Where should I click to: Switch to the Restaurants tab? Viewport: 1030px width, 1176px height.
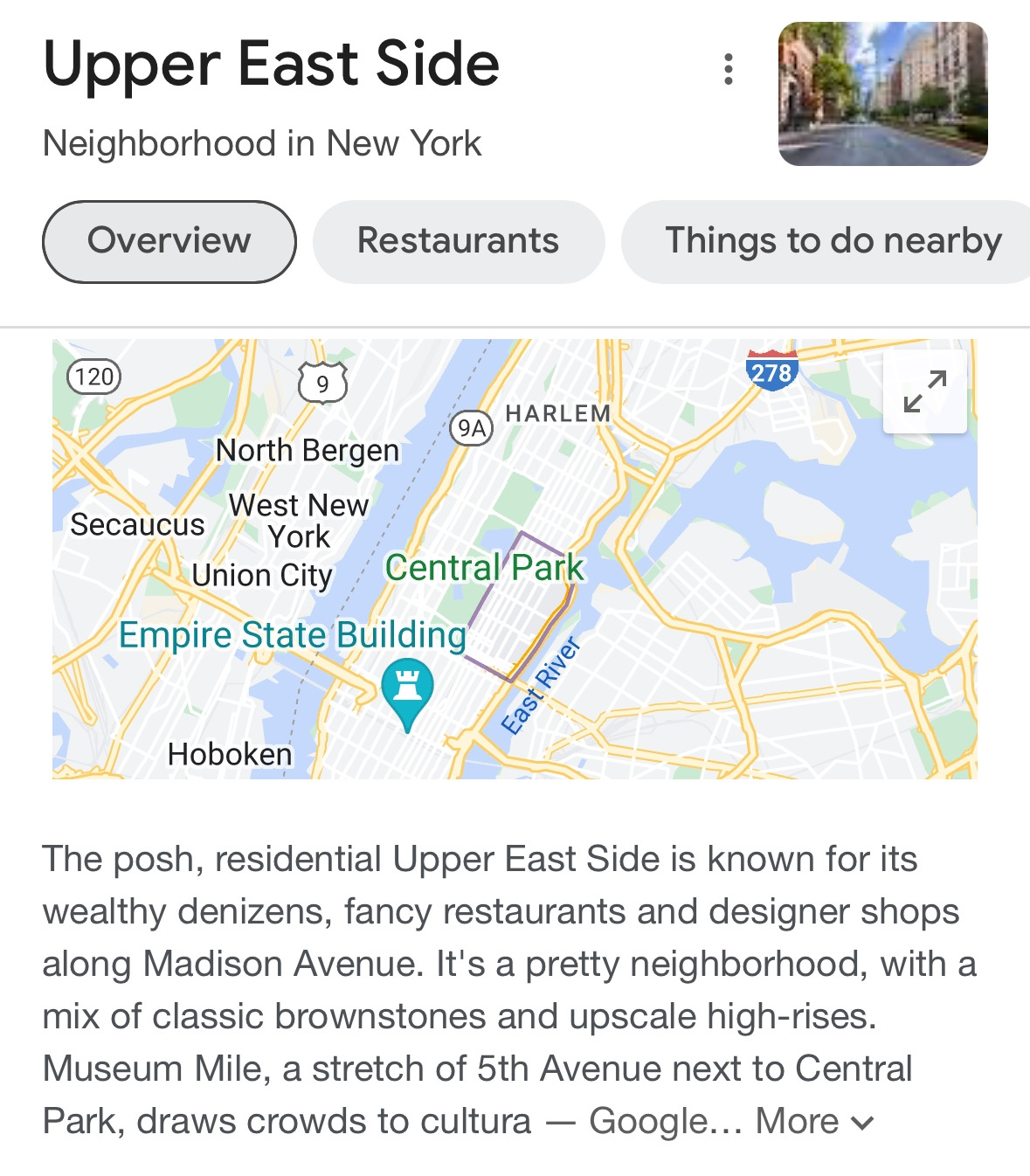pyautogui.click(x=458, y=241)
